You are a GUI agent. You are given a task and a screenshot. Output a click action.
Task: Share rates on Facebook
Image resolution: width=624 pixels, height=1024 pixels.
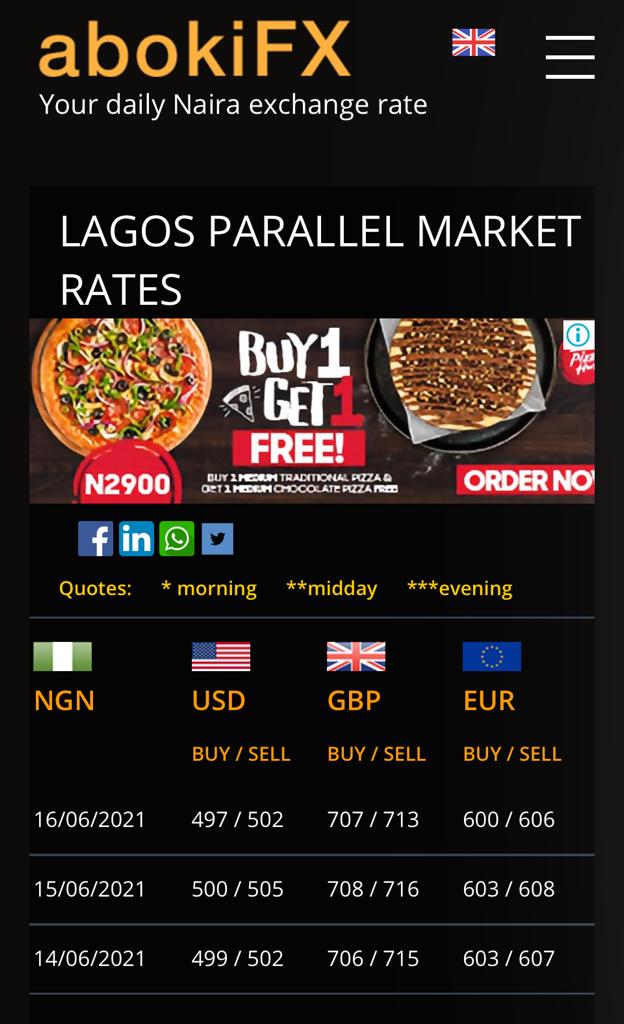(x=96, y=539)
